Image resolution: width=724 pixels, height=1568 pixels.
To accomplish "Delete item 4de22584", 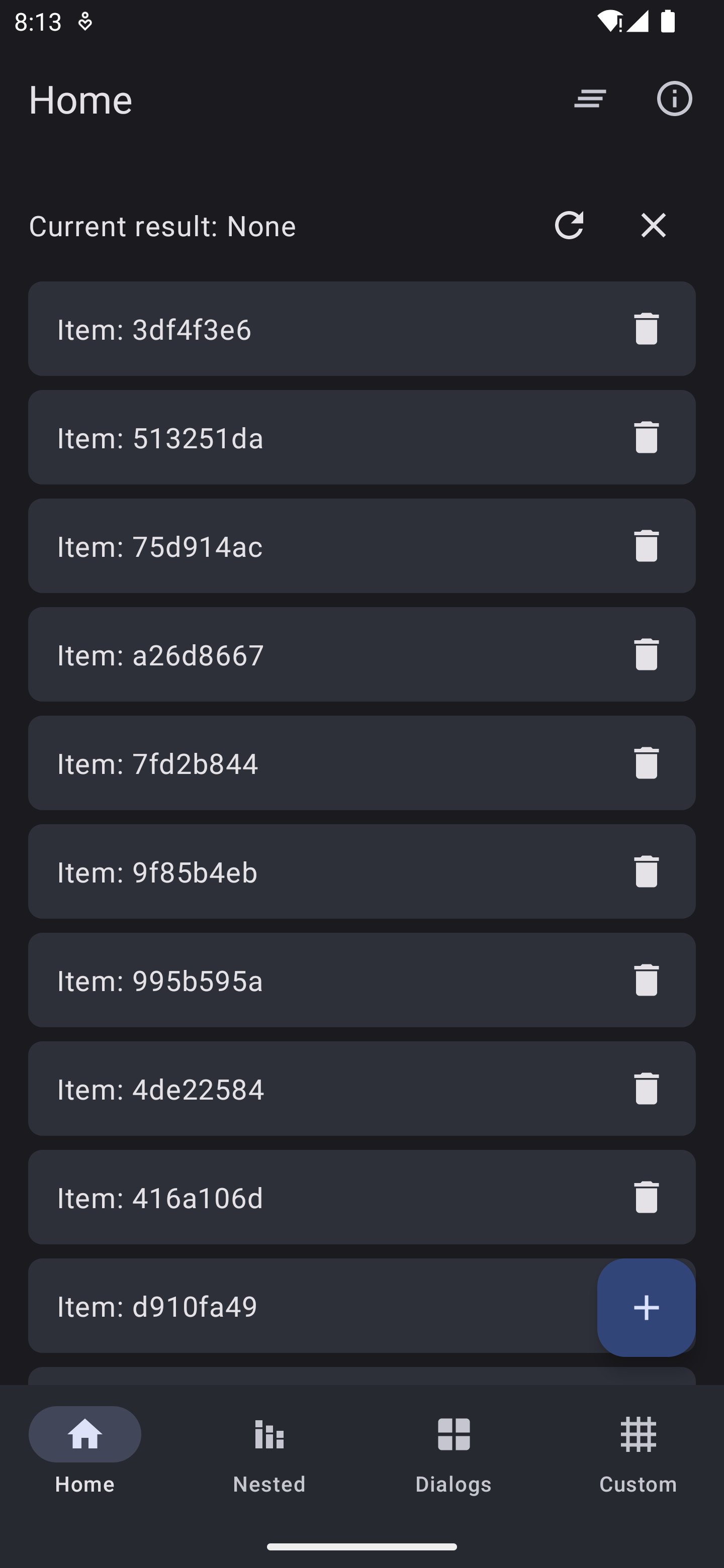I will click(x=646, y=1089).
